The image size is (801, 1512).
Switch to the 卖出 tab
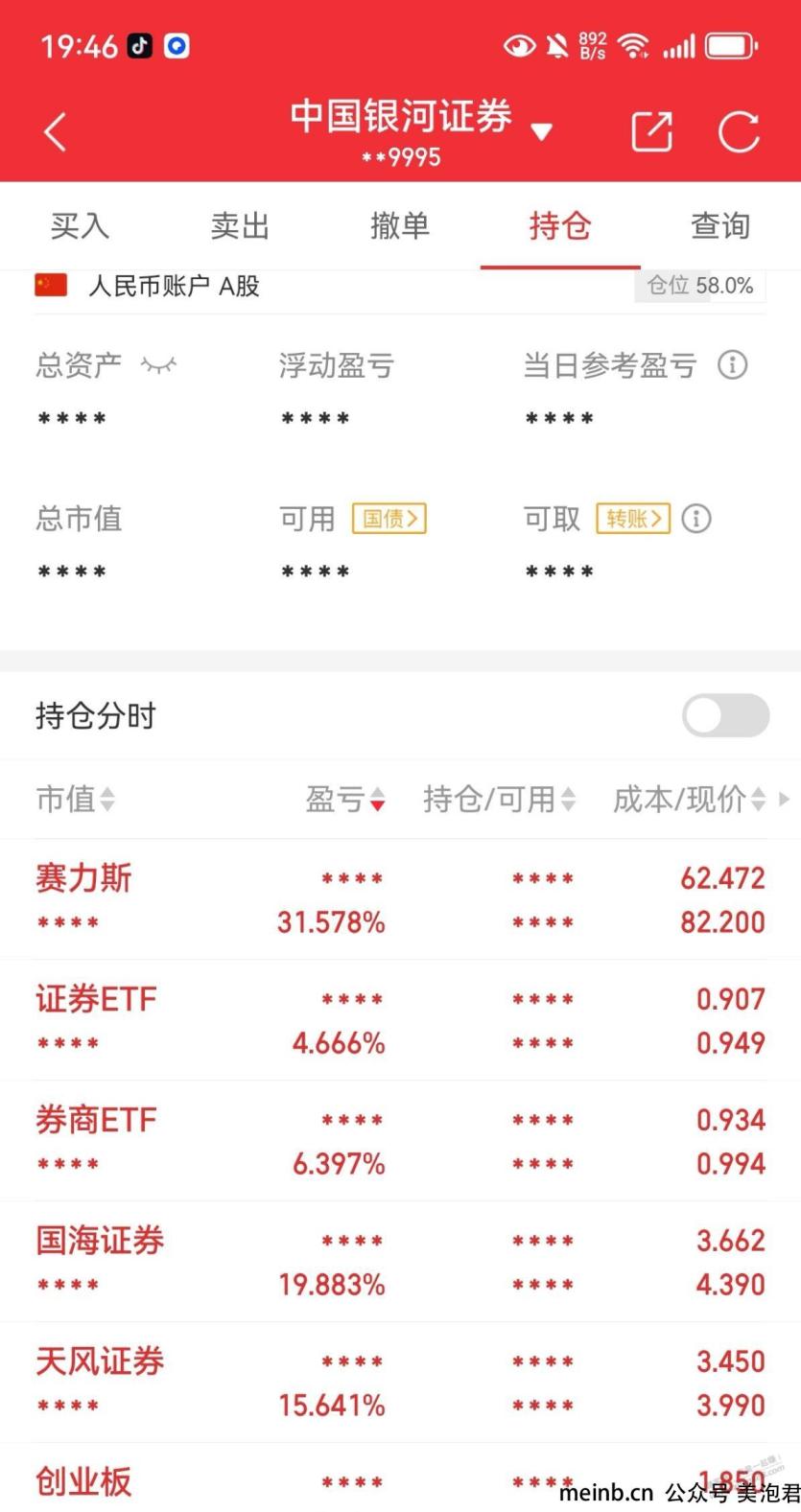(x=240, y=226)
